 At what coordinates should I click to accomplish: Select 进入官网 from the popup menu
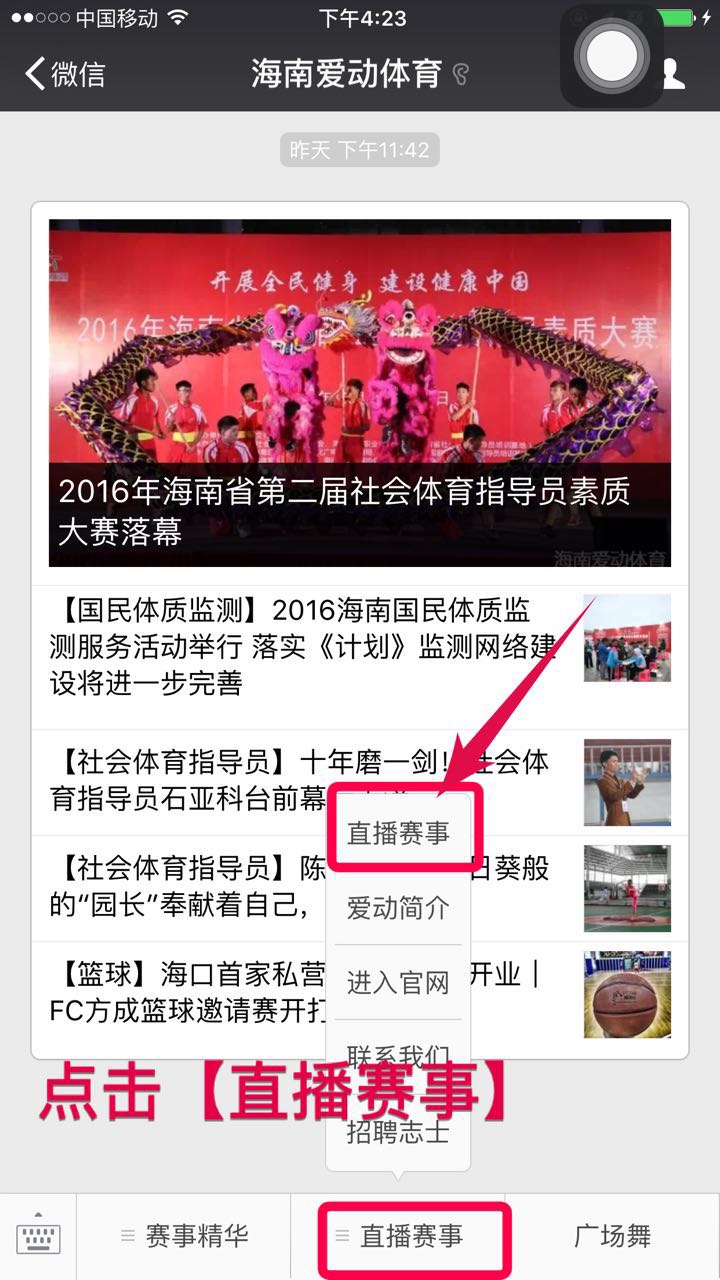[398, 983]
